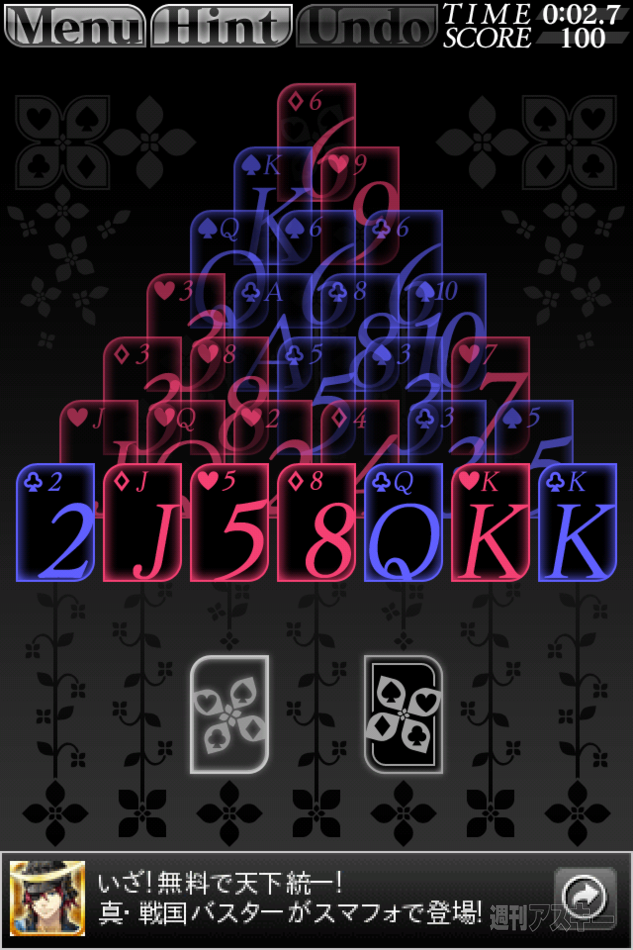Screen dimensions: 633x950
Task: Open the Menu button
Action: (74, 26)
